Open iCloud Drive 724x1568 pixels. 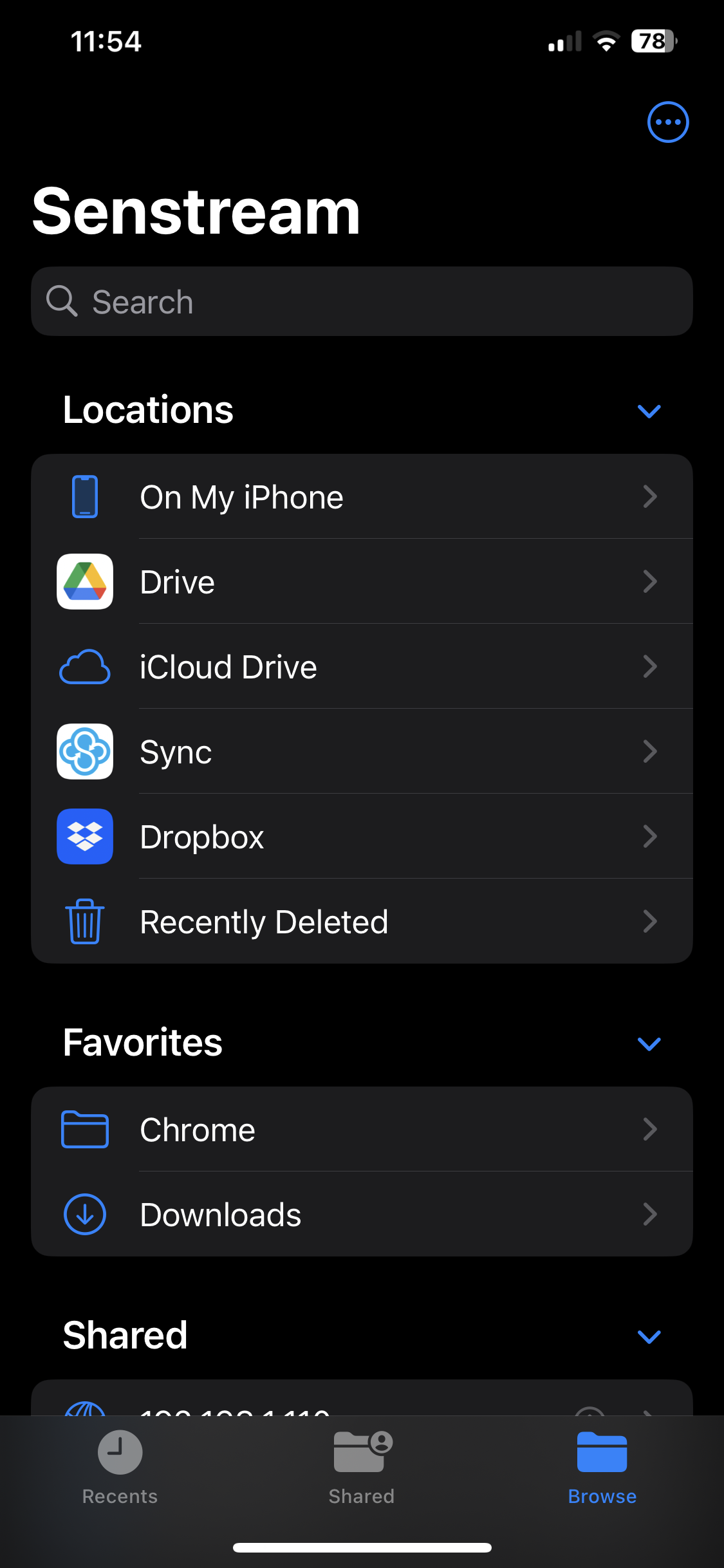point(362,667)
